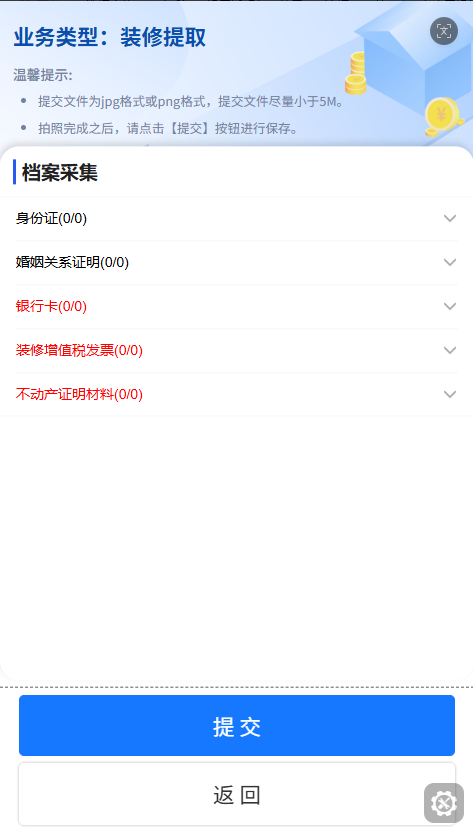Open the floating gear settings icon
This screenshot has width=473, height=829.
(x=444, y=803)
